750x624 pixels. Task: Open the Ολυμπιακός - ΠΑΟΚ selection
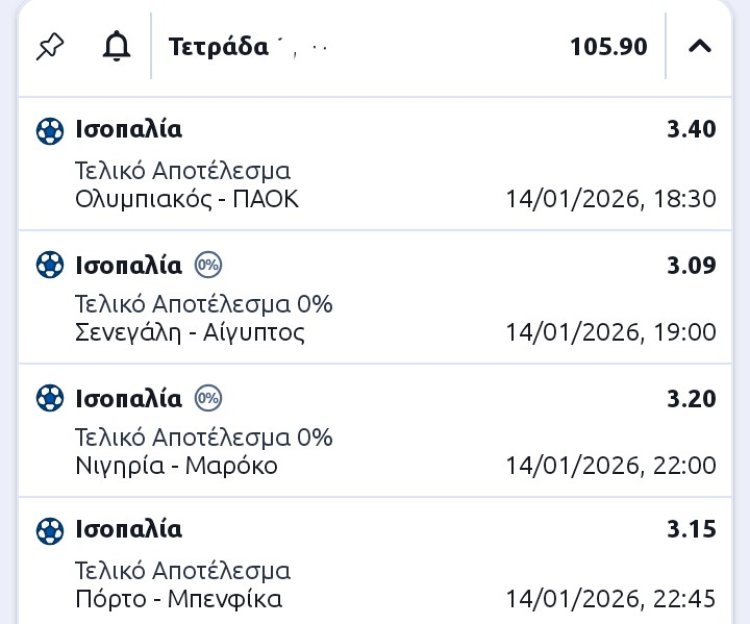pos(187,199)
